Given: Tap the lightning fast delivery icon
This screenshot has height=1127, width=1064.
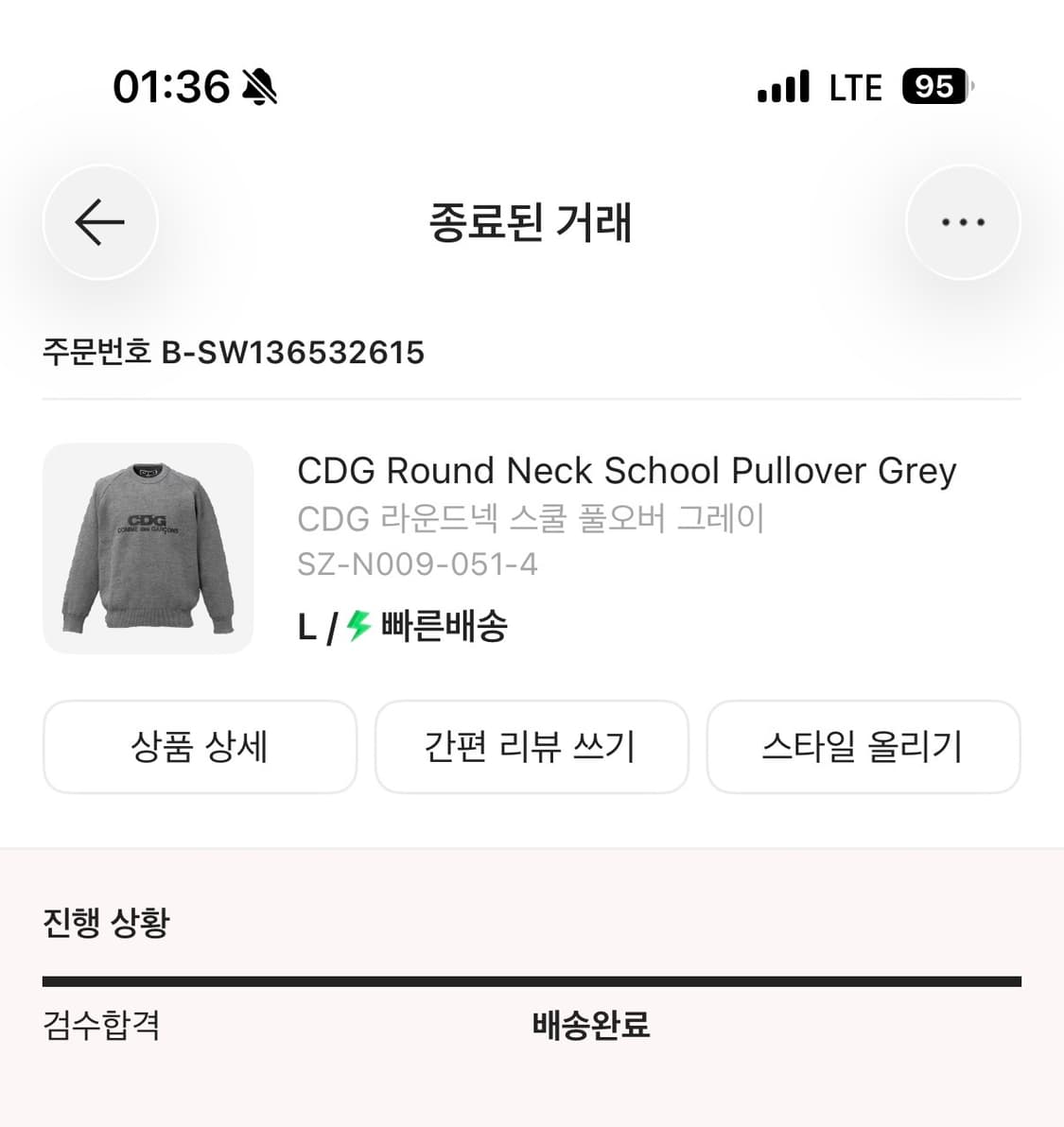Looking at the screenshot, I should click(x=357, y=625).
